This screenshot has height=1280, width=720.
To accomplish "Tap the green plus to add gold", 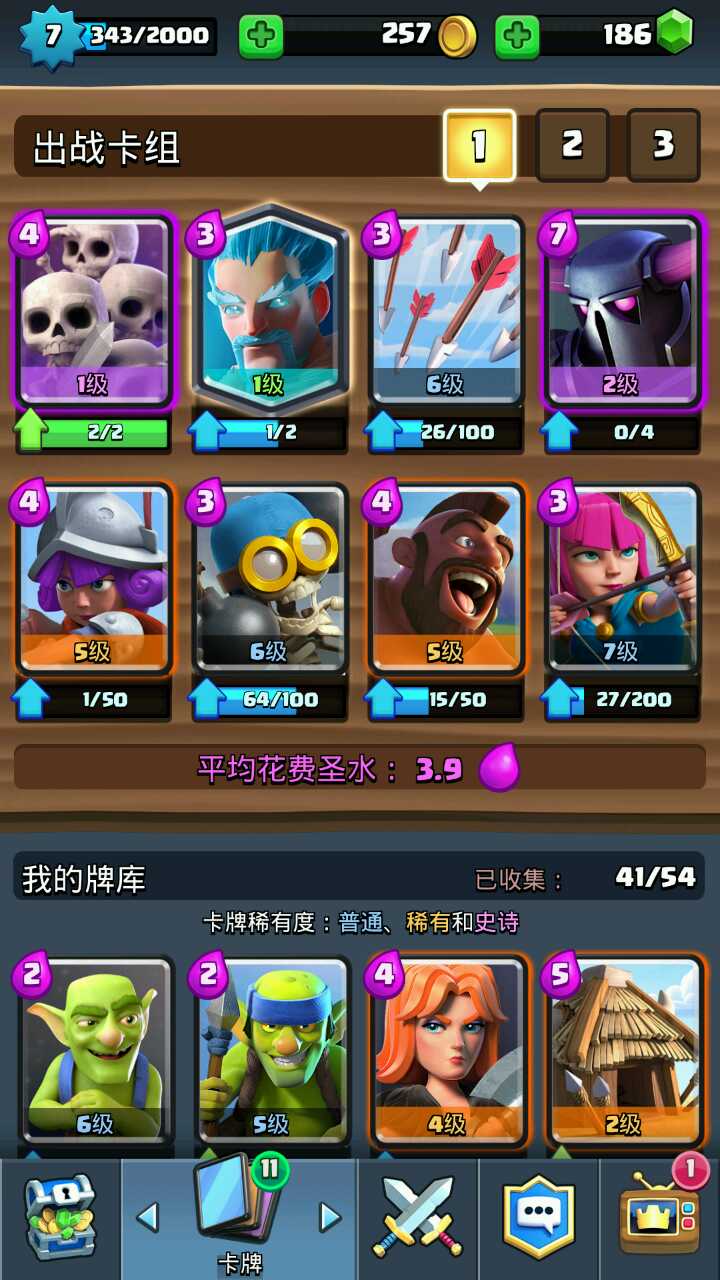I will point(261,37).
